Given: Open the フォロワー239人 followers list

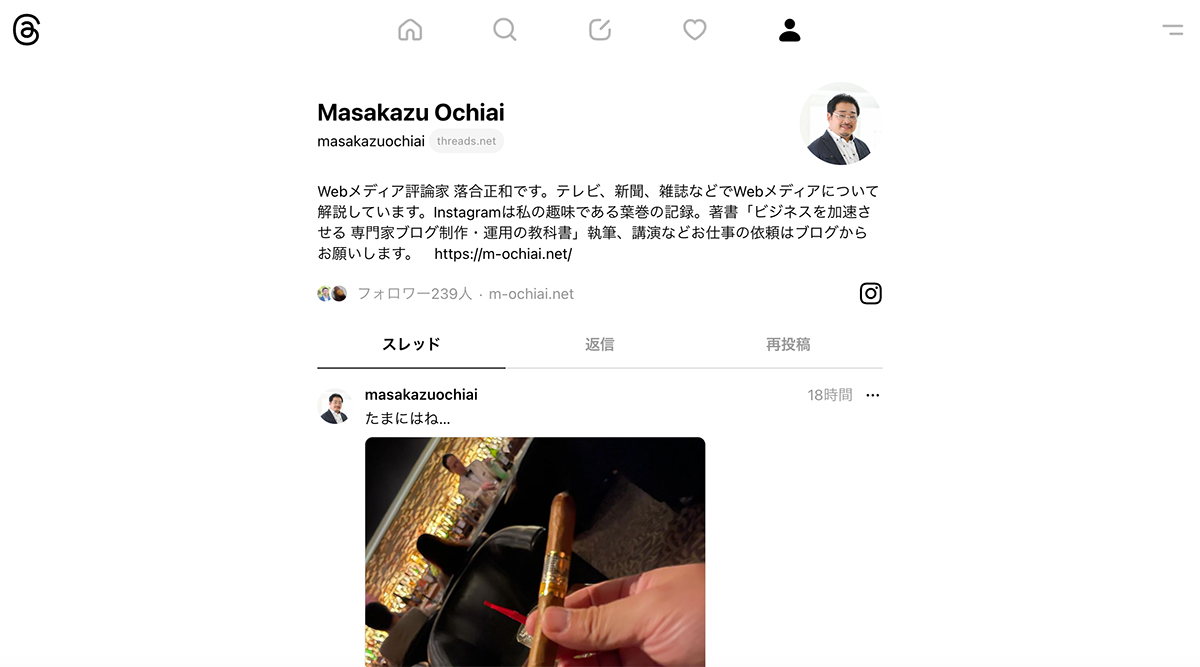Looking at the screenshot, I should coord(414,294).
